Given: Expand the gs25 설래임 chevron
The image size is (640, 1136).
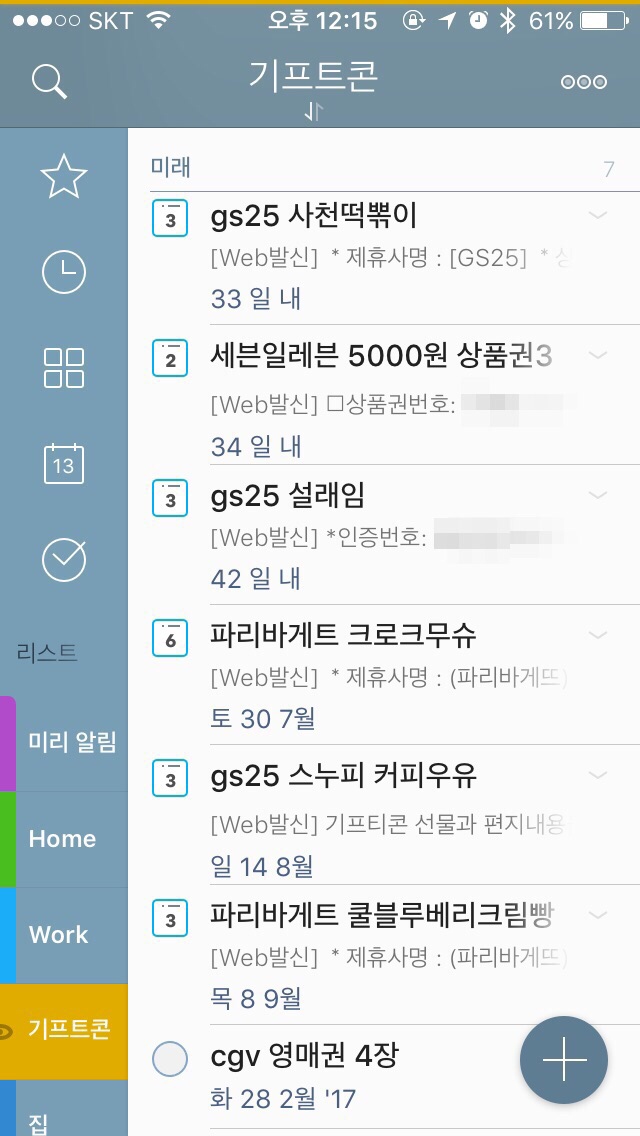Looking at the screenshot, I should (598, 494).
